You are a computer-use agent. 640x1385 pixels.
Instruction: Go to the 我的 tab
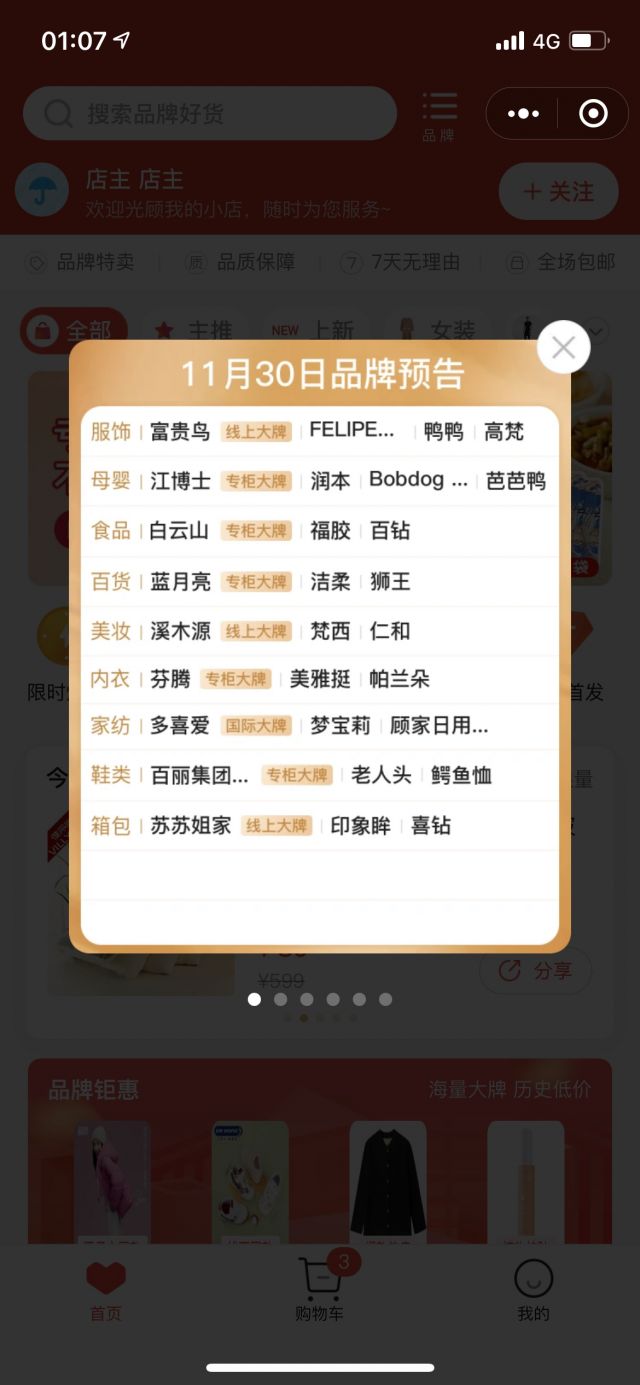[533, 1290]
